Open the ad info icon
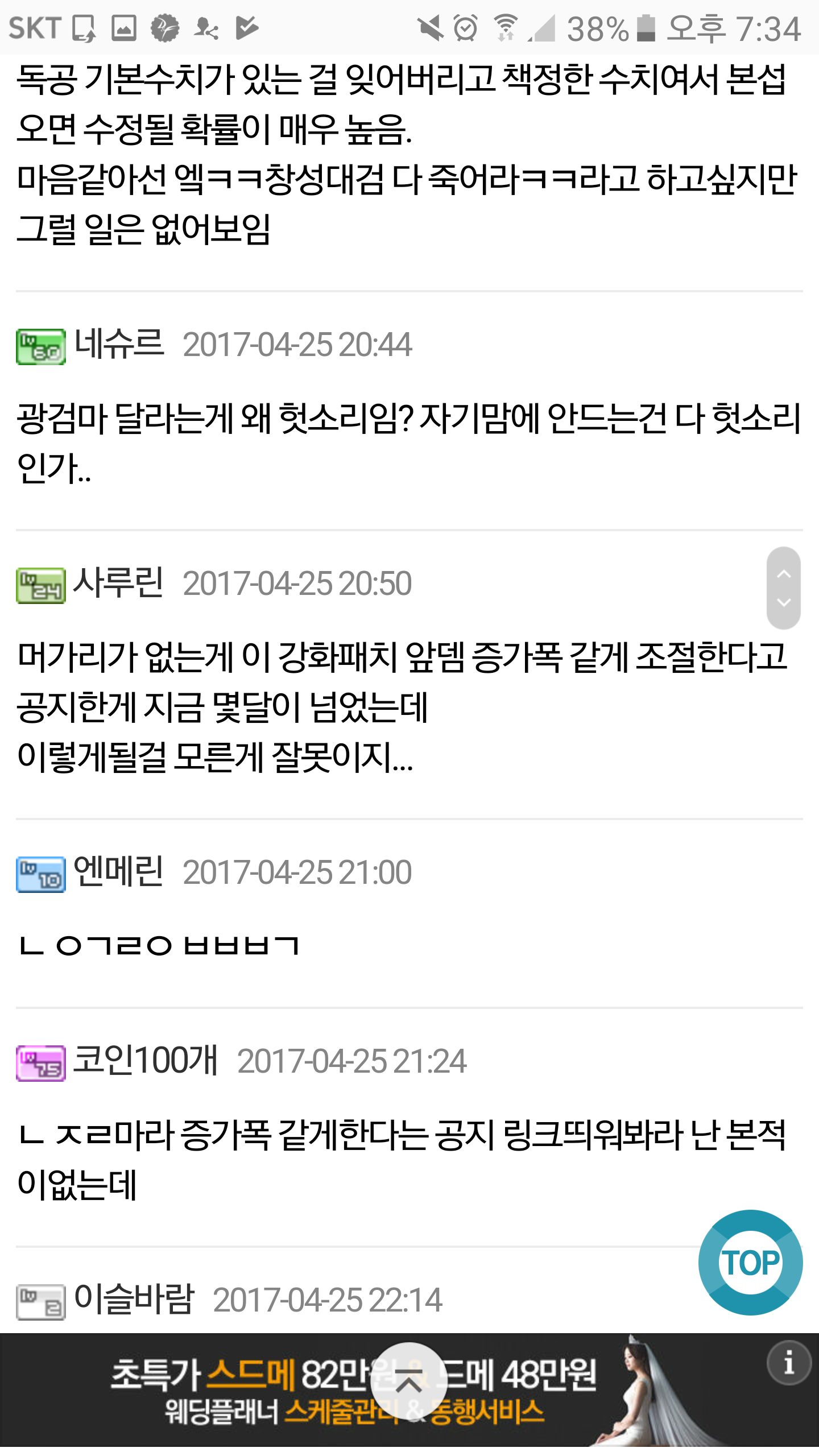This screenshot has height=1456, width=819. pyautogui.click(x=788, y=1363)
